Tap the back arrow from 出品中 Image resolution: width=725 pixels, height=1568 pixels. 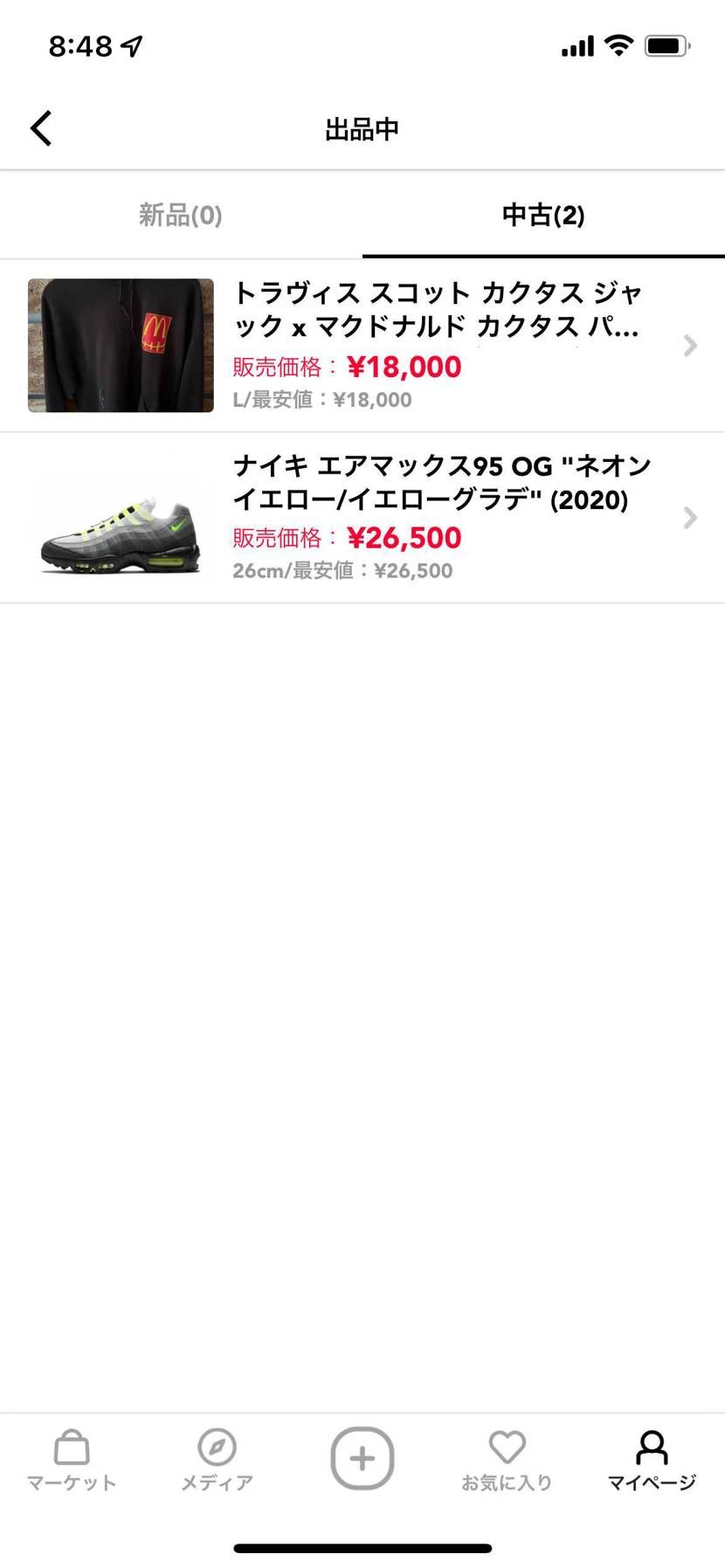[x=40, y=127]
